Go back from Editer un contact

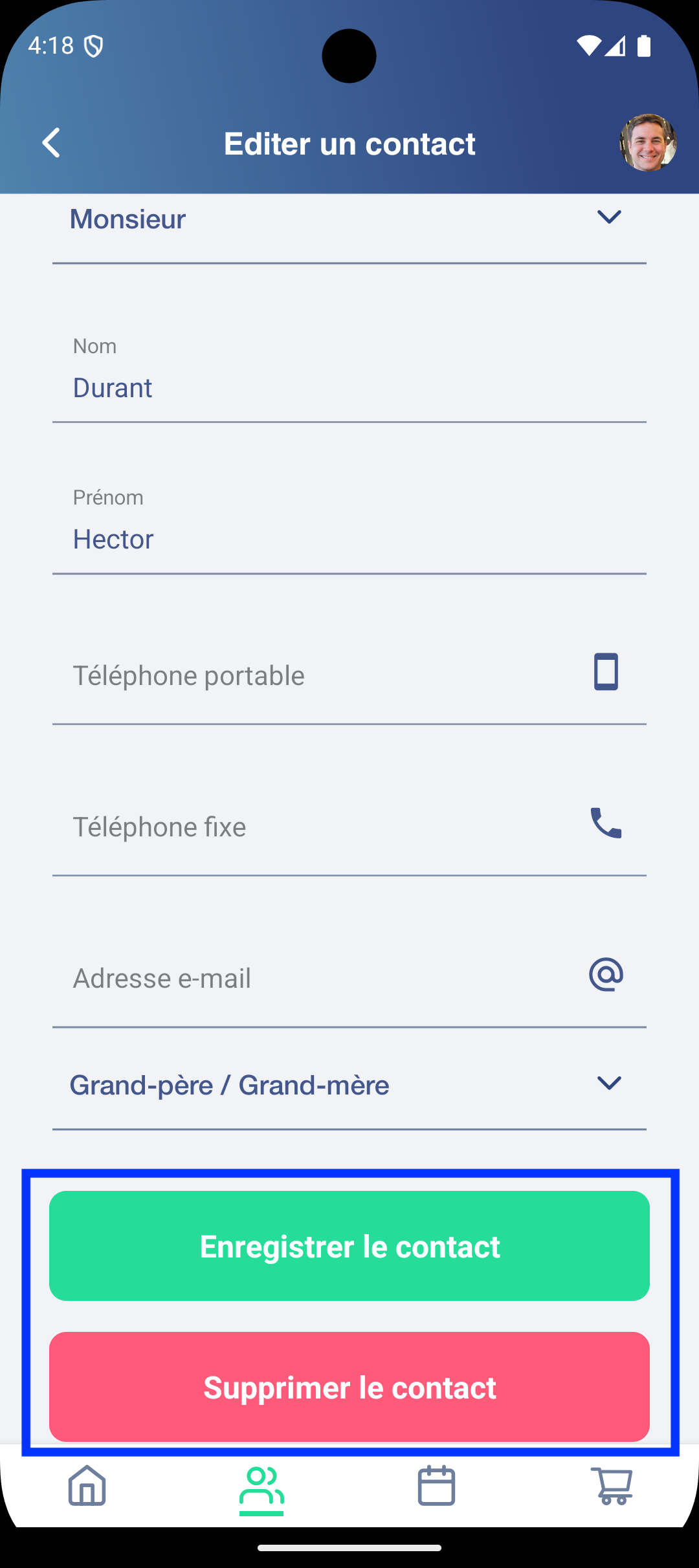click(52, 143)
